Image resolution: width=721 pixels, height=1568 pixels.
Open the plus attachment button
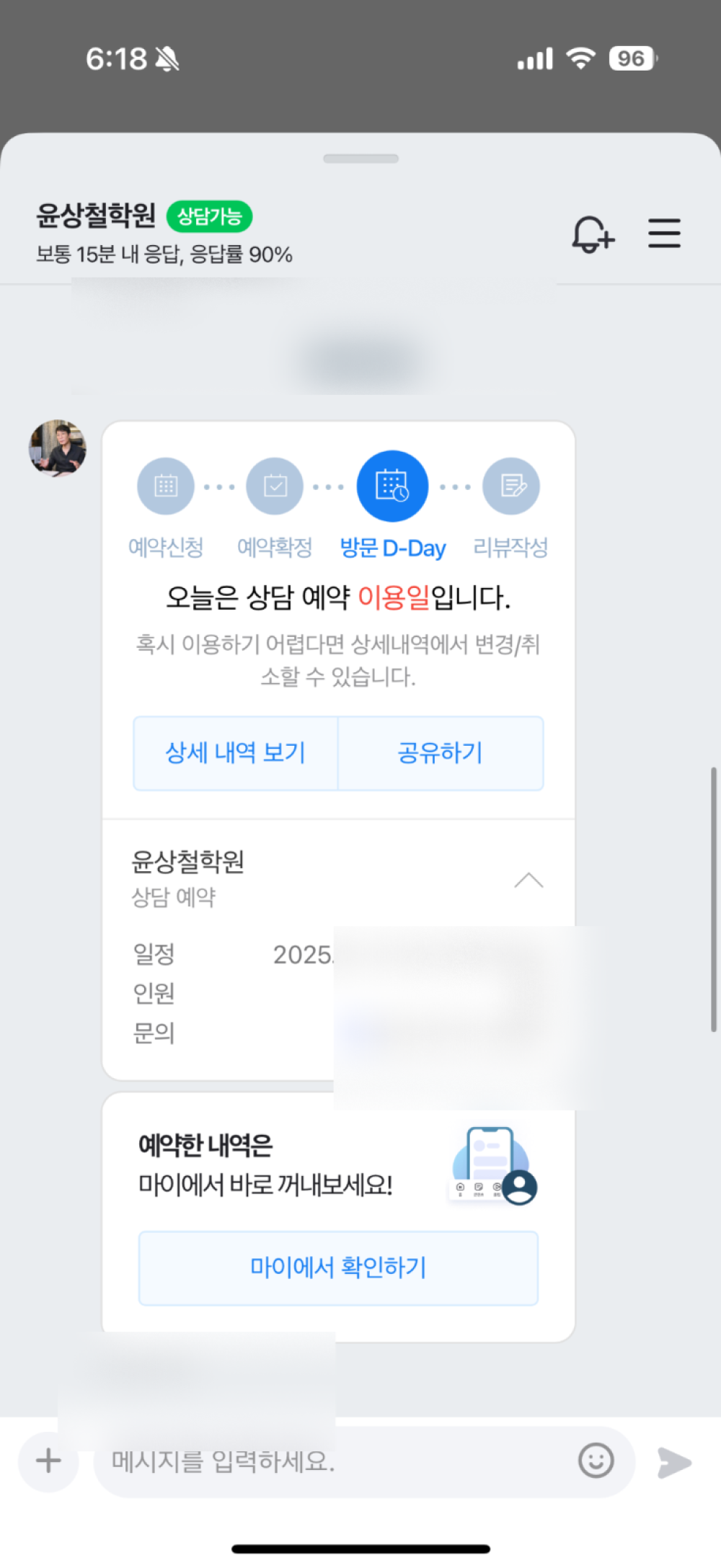[x=48, y=1461]
